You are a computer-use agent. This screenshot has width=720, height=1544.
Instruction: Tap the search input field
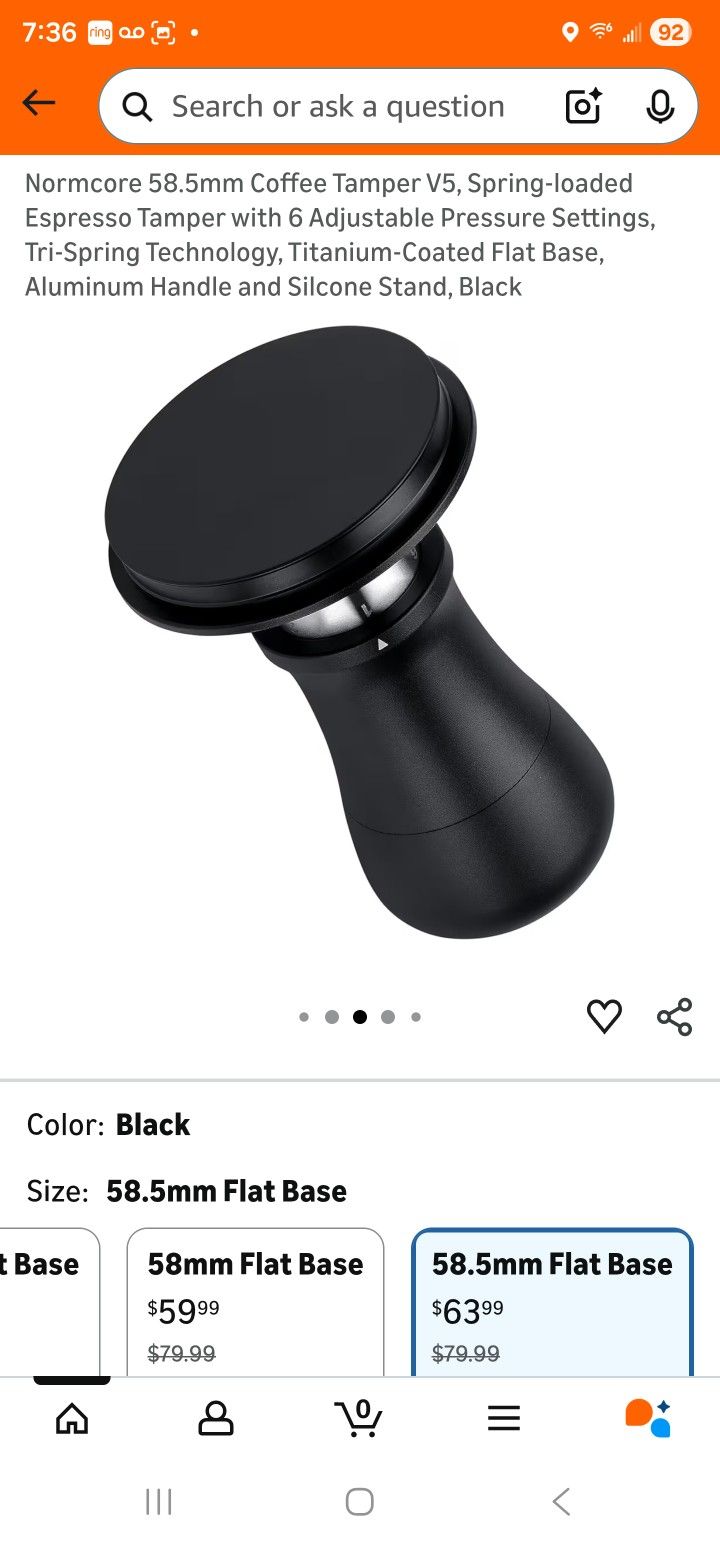pyautogui.click(x=340, y=106)
